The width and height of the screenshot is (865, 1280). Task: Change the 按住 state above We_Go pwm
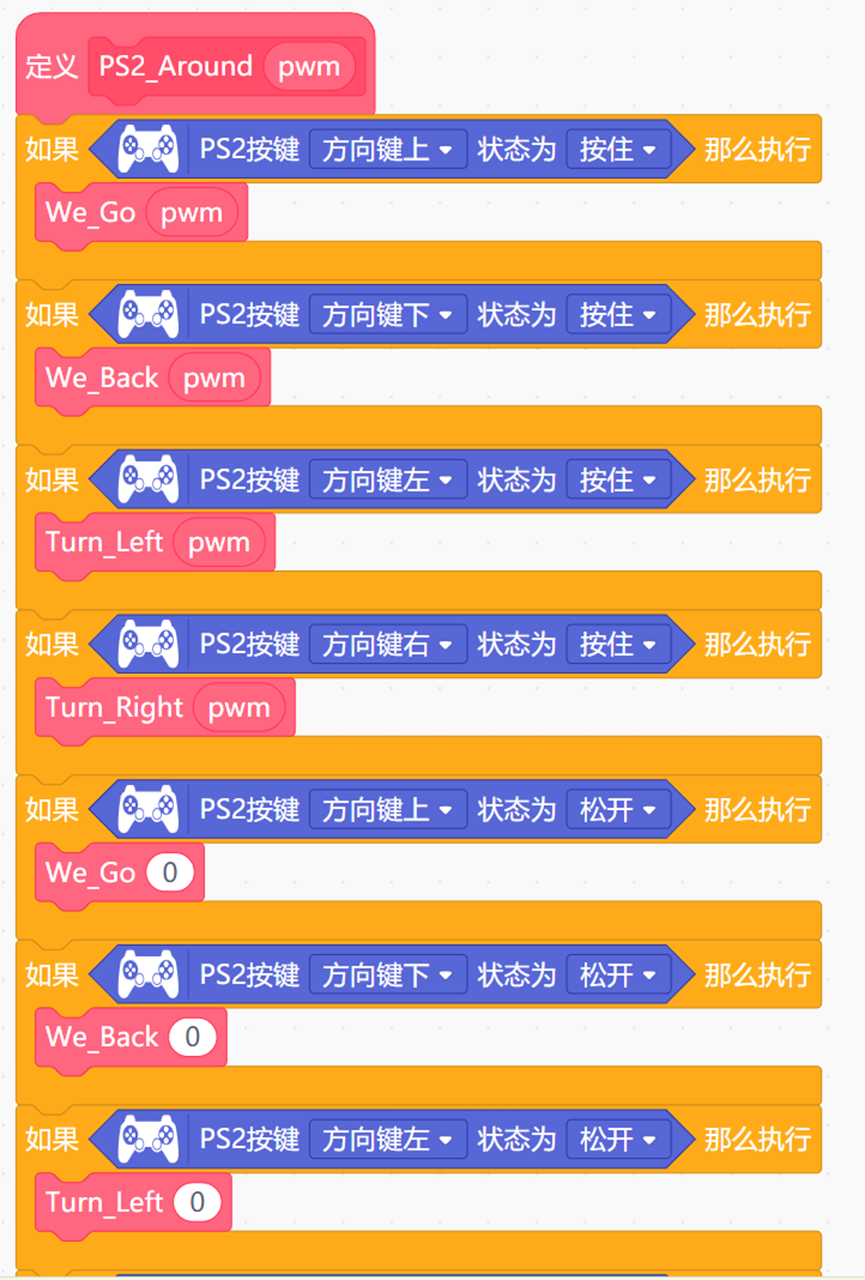coord(618,150)
